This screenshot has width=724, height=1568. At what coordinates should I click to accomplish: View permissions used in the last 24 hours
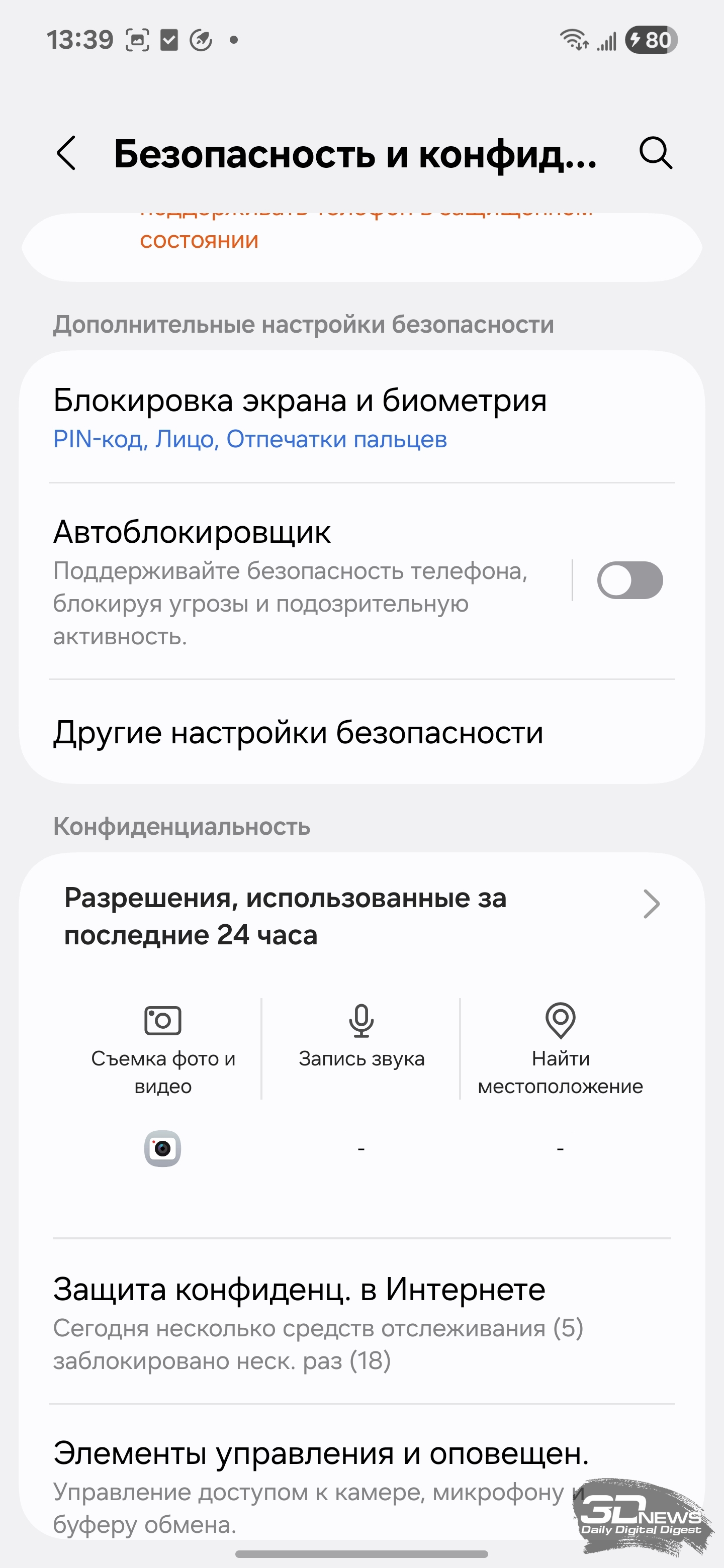click(361, 916)
